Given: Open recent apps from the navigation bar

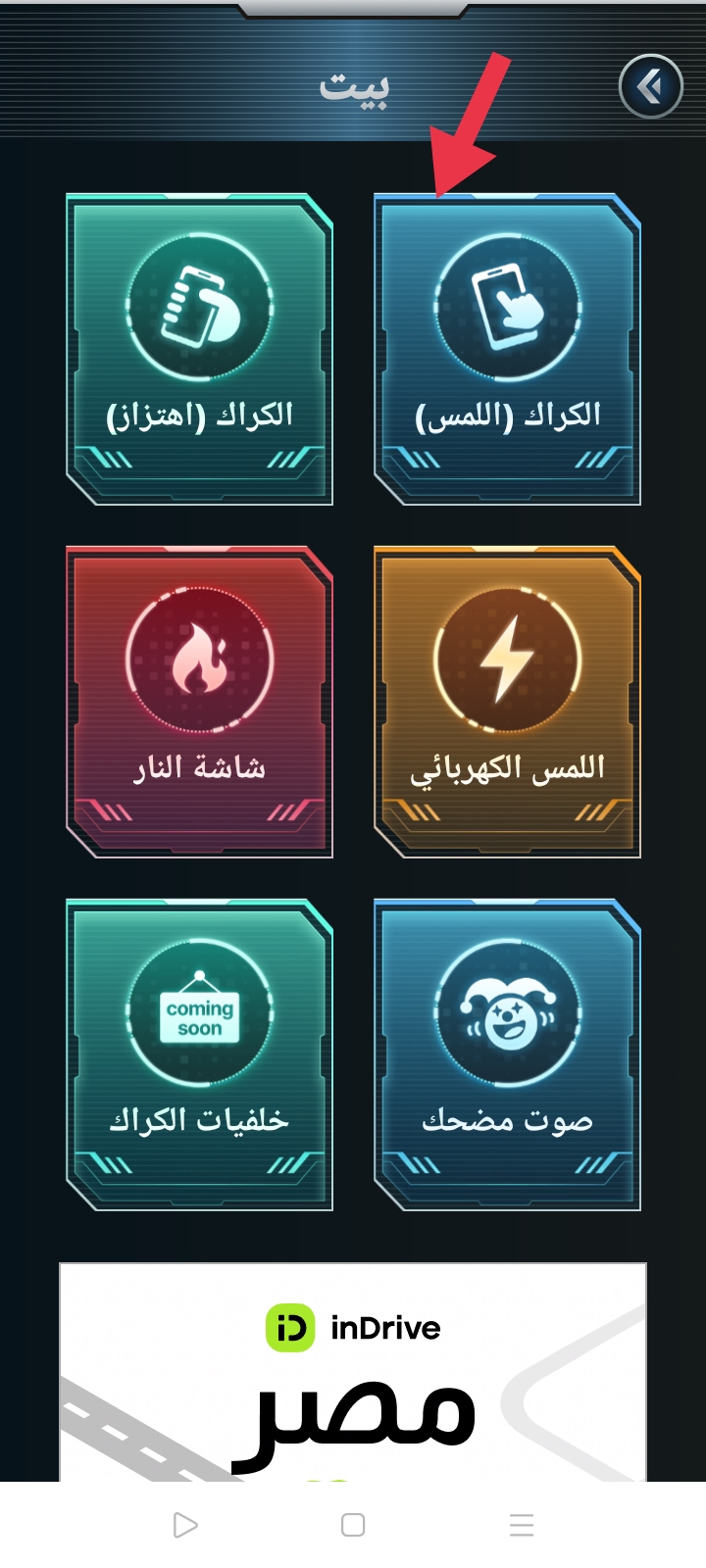Looking at the screenshot, I should 522,1525.
